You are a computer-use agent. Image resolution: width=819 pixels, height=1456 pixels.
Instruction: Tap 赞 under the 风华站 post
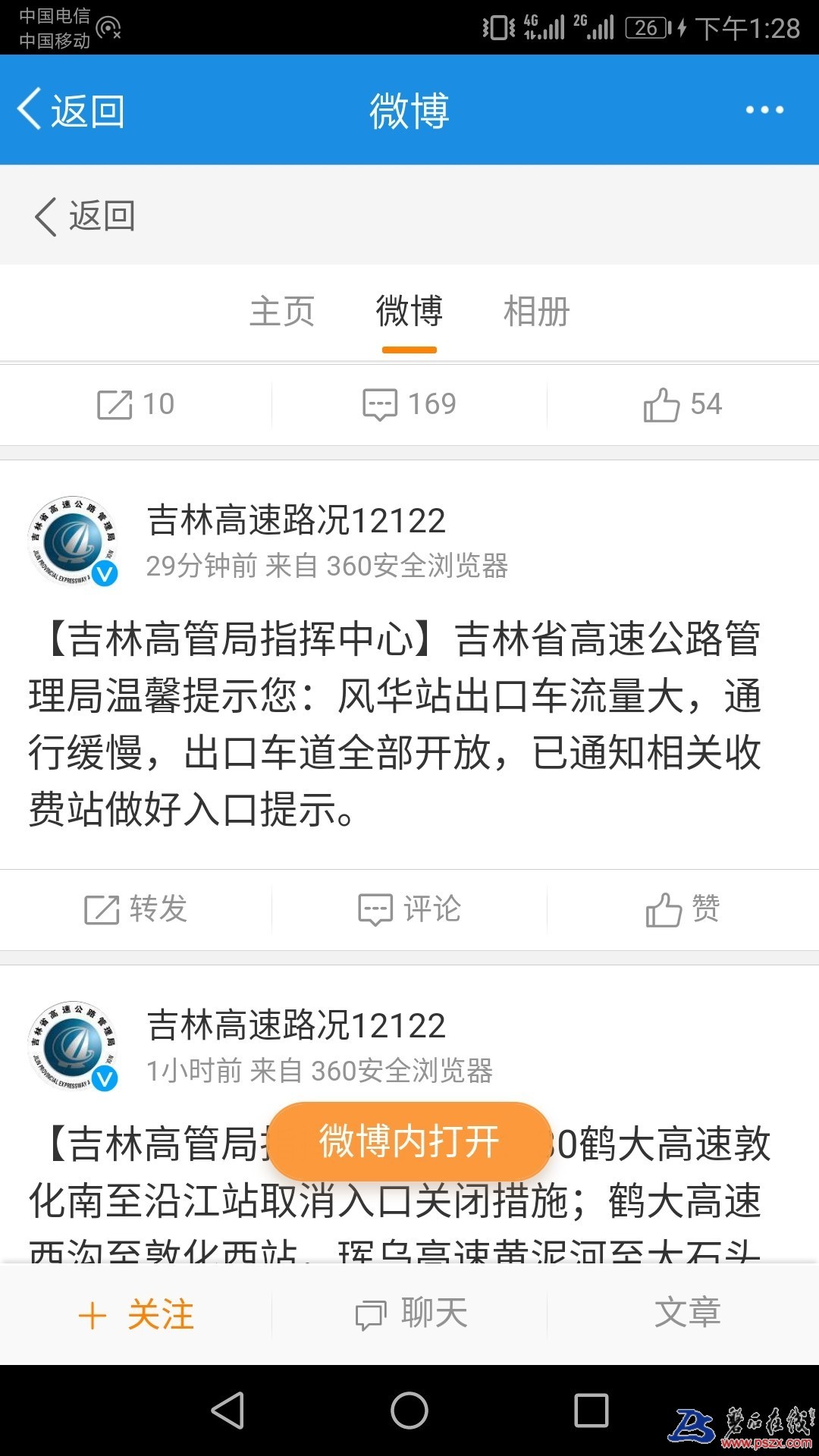tap(682, 908)
